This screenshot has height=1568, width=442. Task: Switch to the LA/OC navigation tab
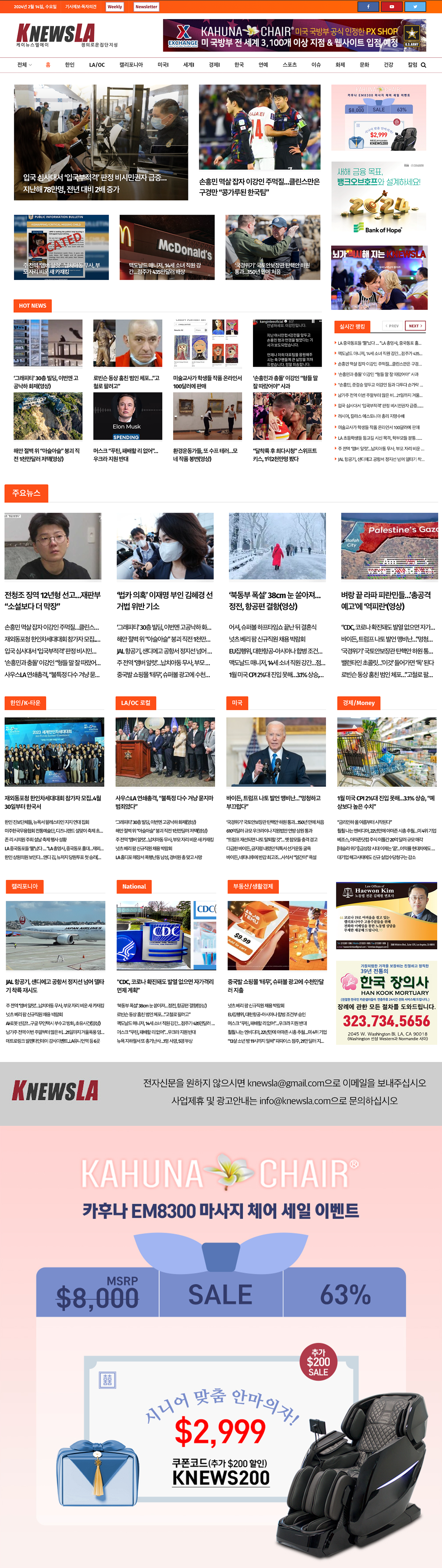(x=97, y=65)
